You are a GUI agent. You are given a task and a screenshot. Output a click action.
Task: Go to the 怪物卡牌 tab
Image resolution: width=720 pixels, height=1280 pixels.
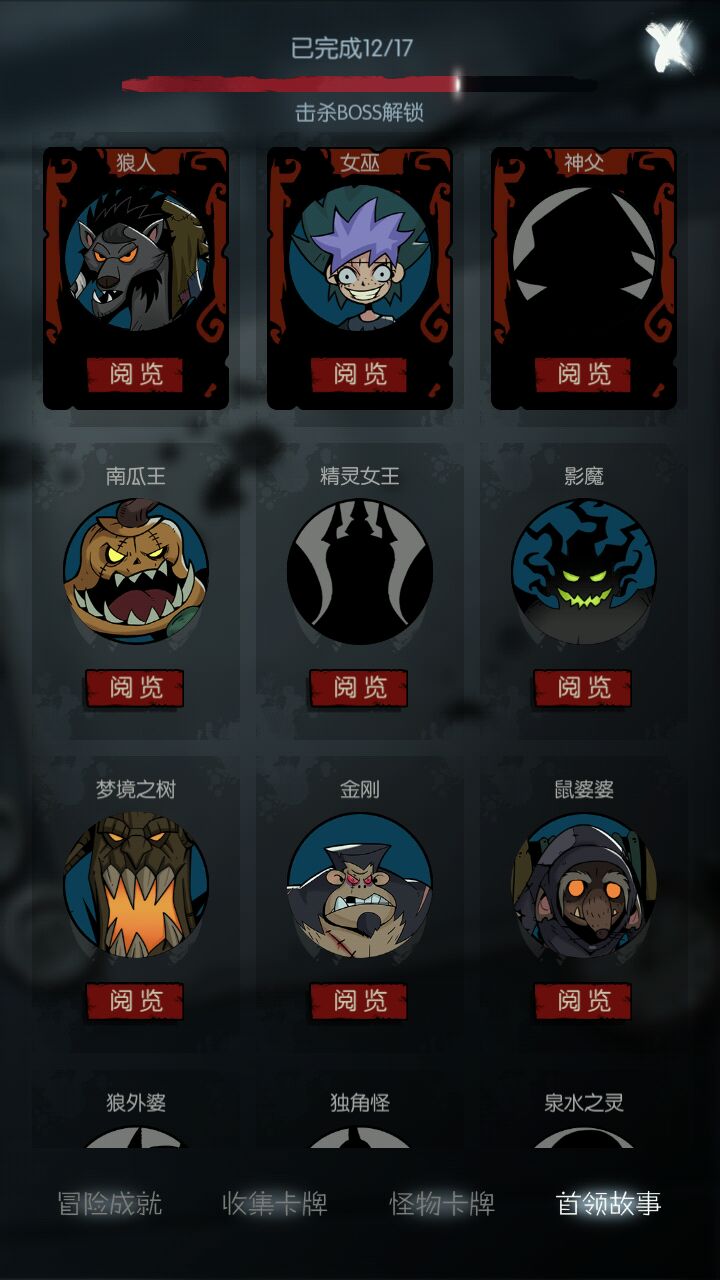(442, 1203)
